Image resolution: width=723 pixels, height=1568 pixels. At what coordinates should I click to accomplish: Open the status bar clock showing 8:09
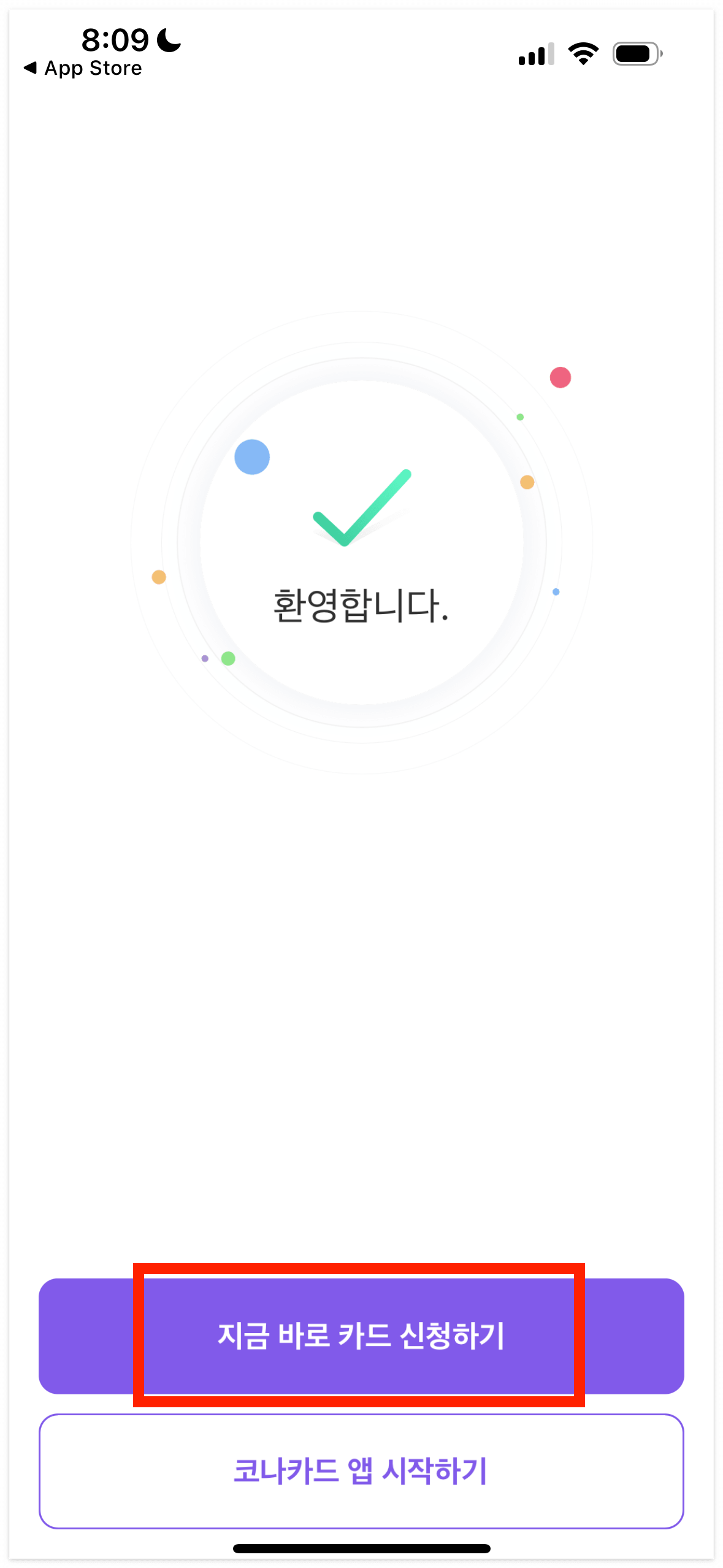click(x=115, y=39)
